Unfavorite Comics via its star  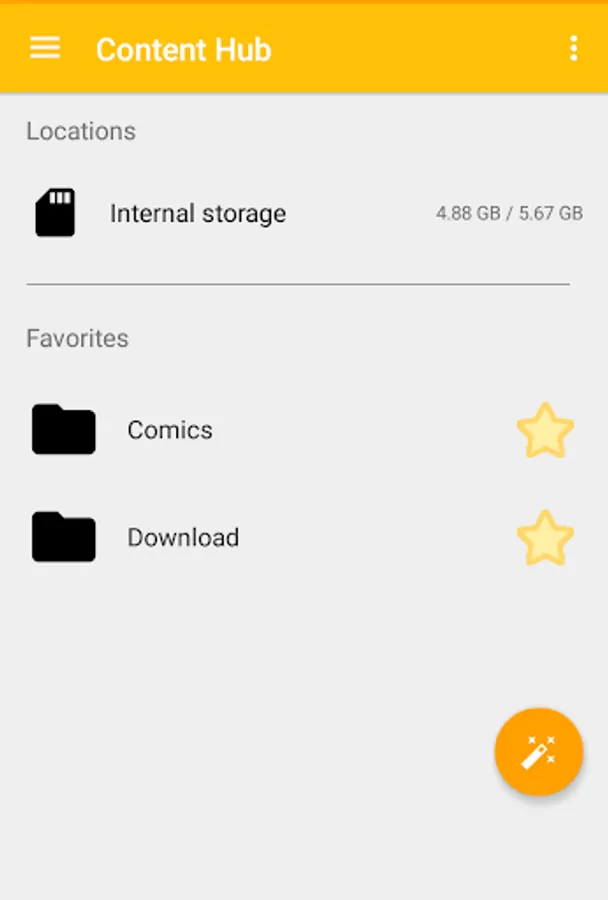[x=545, y=431]
